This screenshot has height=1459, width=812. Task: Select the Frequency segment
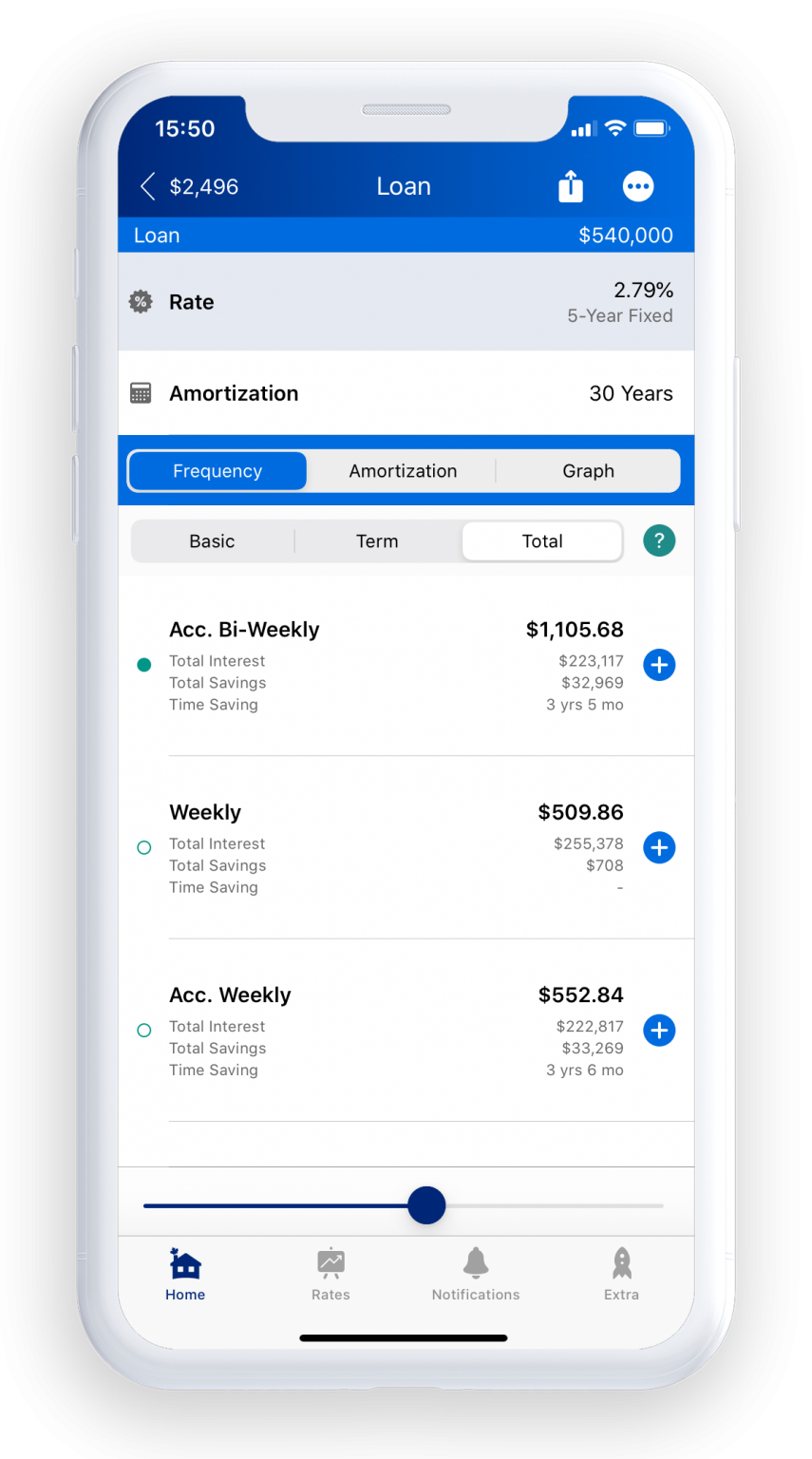[217, 471]
